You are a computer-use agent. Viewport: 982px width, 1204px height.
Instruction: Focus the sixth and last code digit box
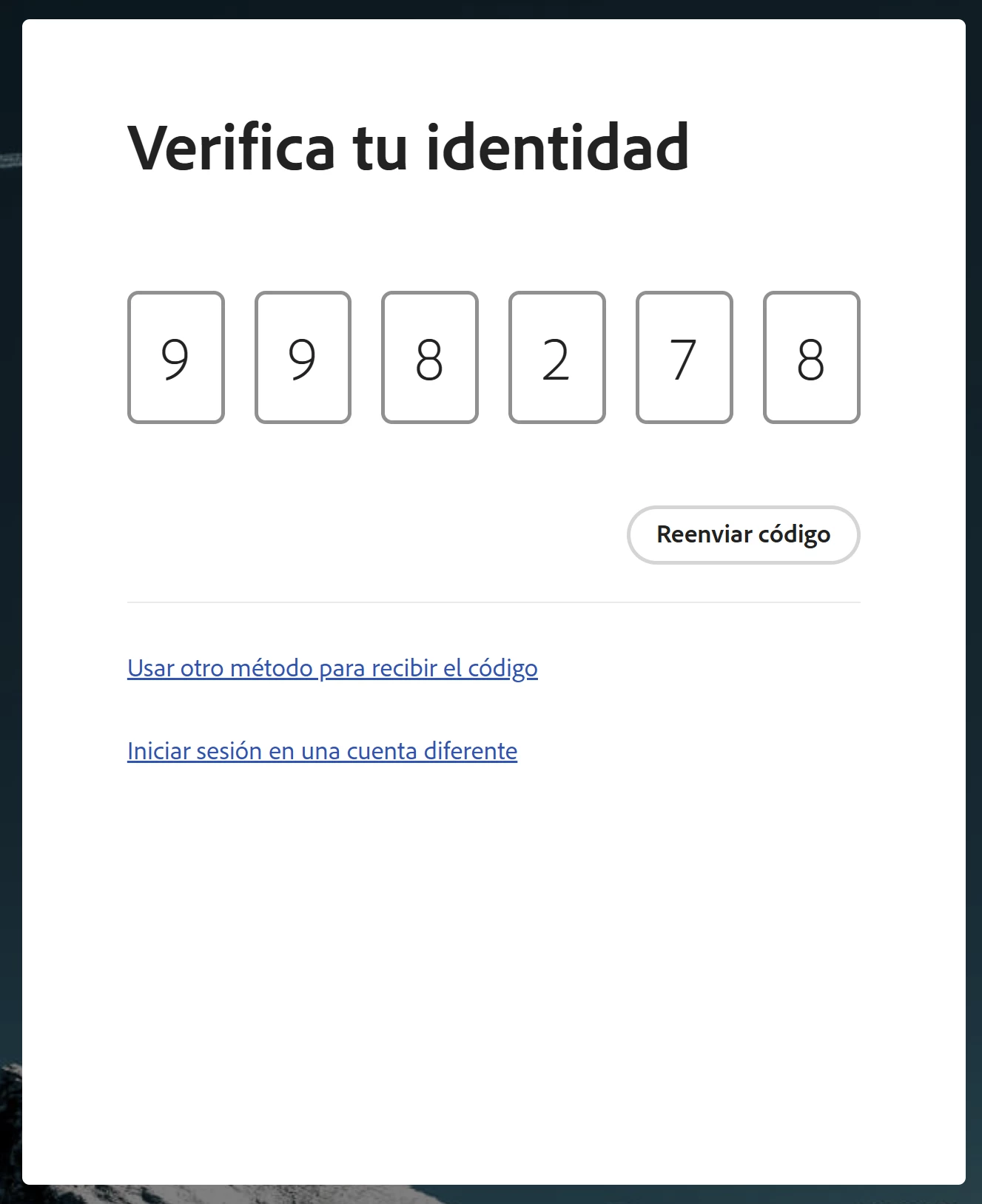tap(811, 357)
